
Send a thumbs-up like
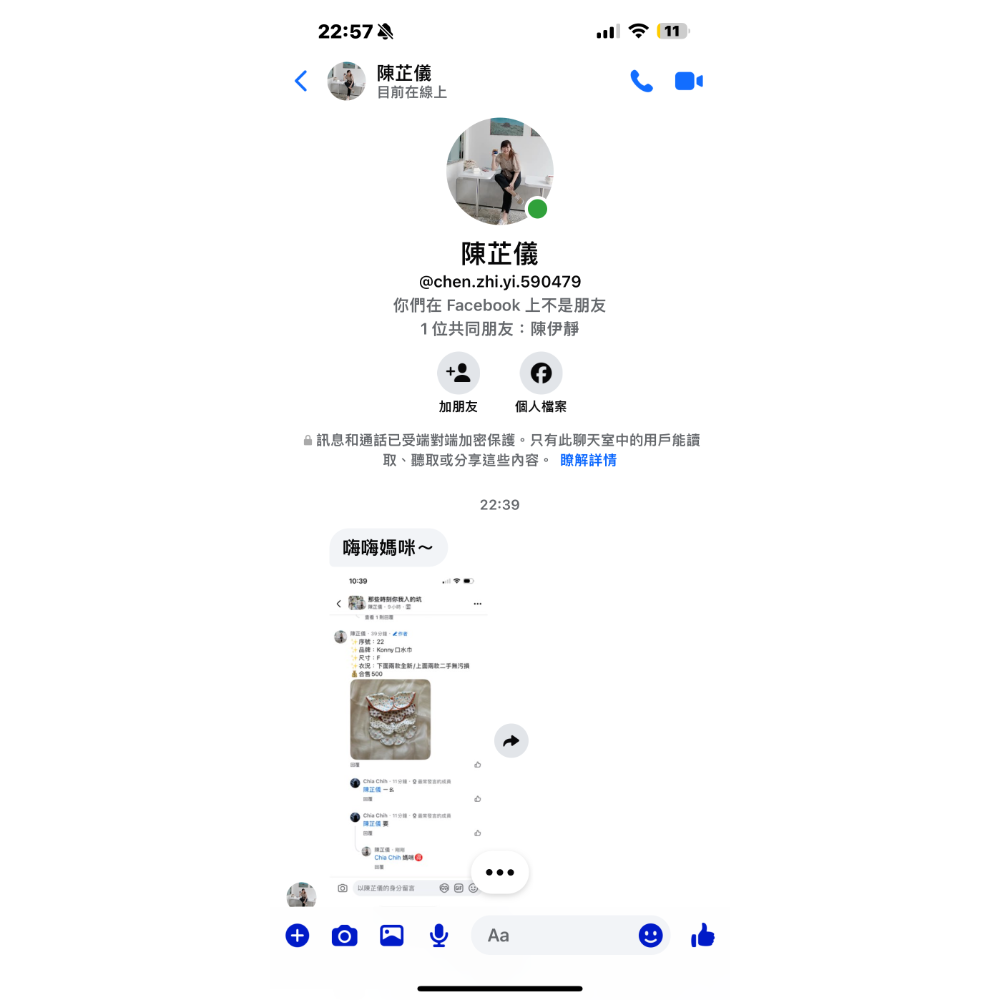coord(703,936)
